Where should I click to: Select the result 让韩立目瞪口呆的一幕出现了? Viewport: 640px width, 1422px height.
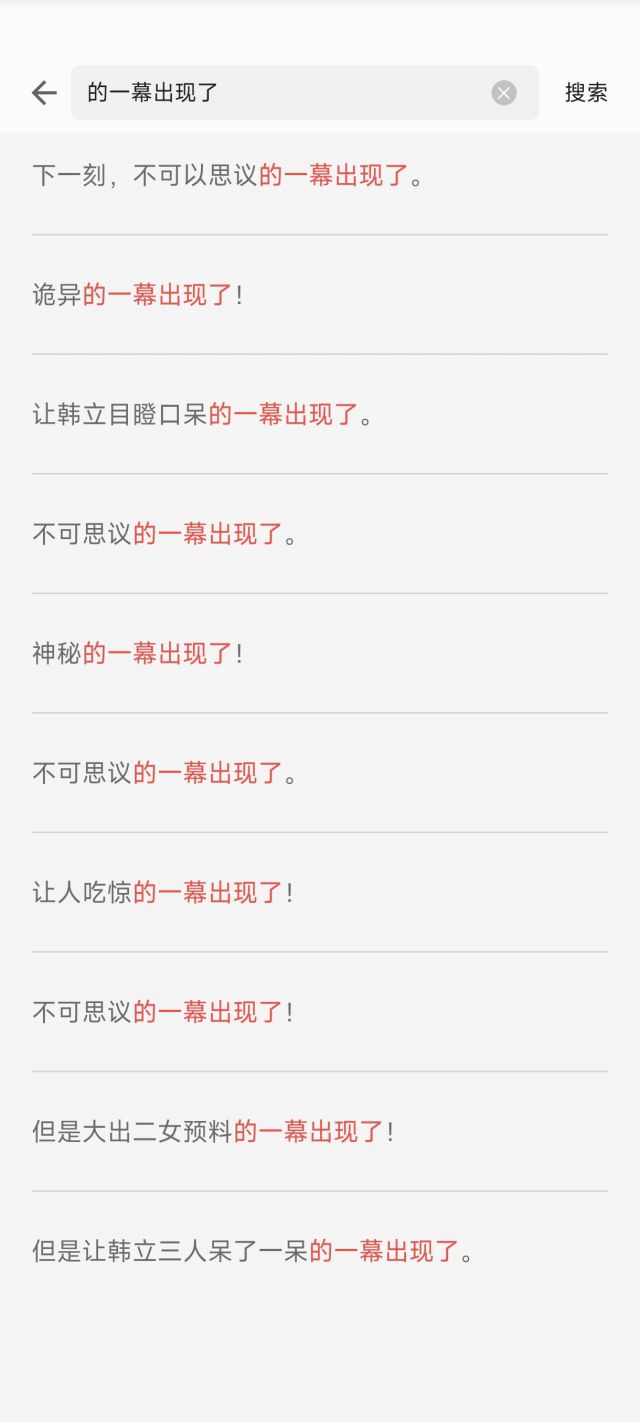click(203, 414)
